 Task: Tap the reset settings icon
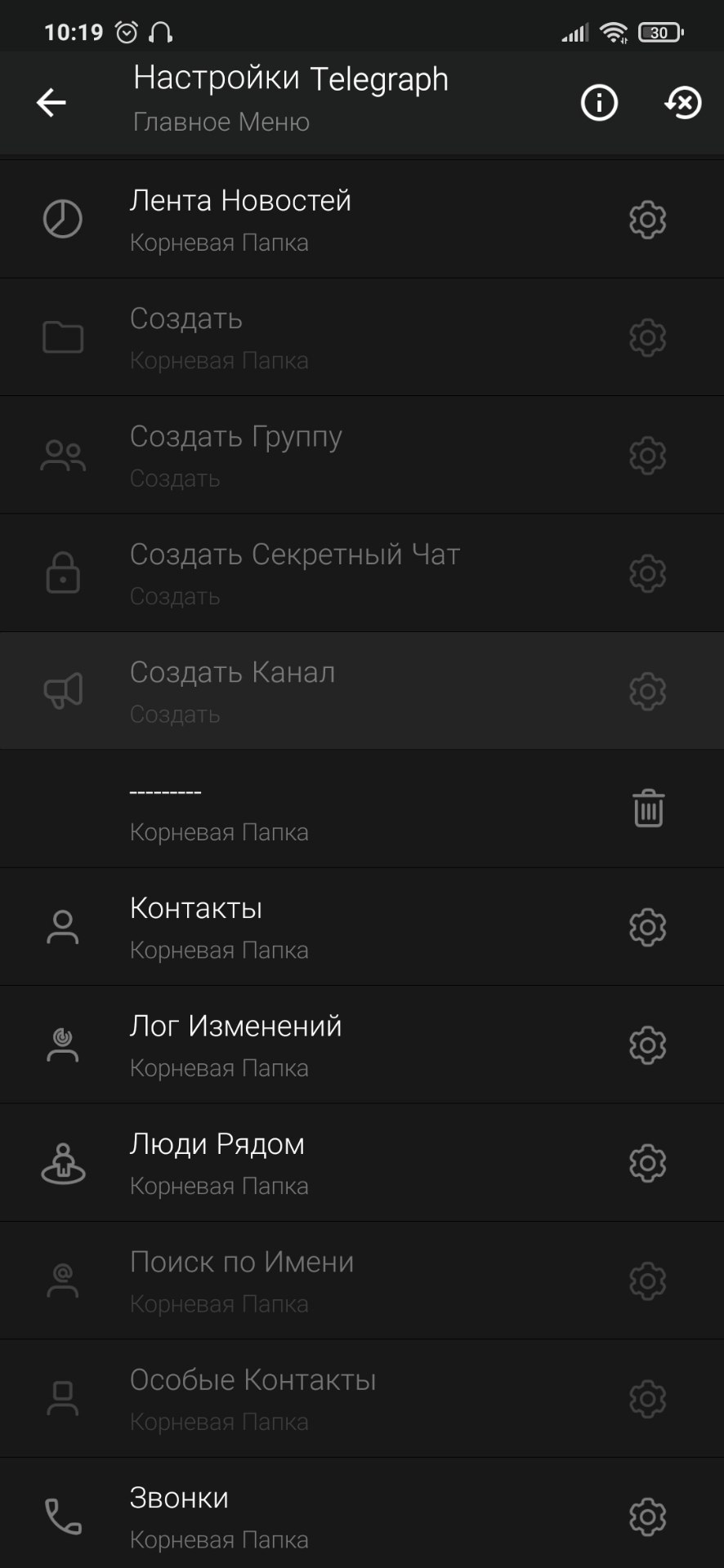[x=683, y=103]
